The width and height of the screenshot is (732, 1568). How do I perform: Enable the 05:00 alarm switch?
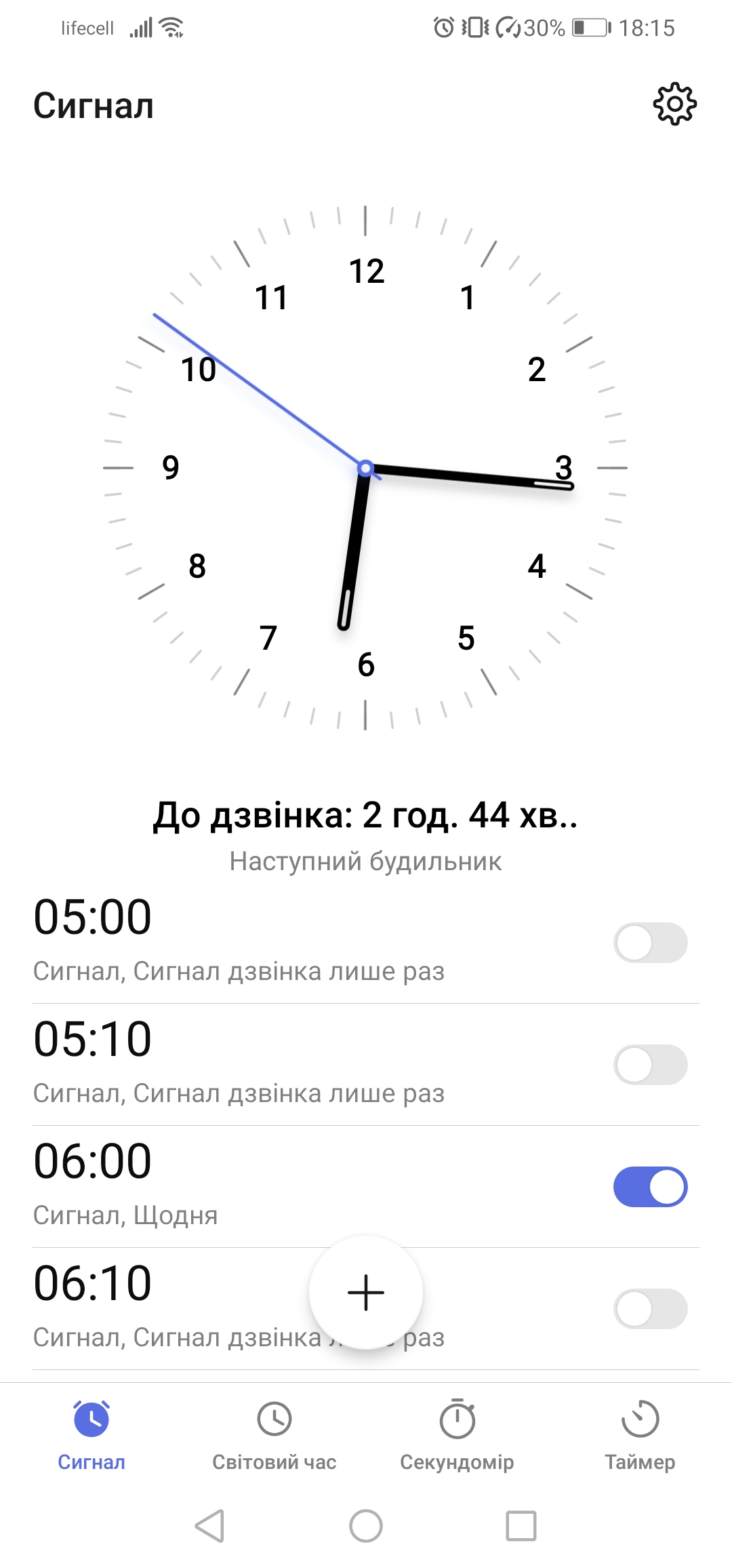click(650, 943)
